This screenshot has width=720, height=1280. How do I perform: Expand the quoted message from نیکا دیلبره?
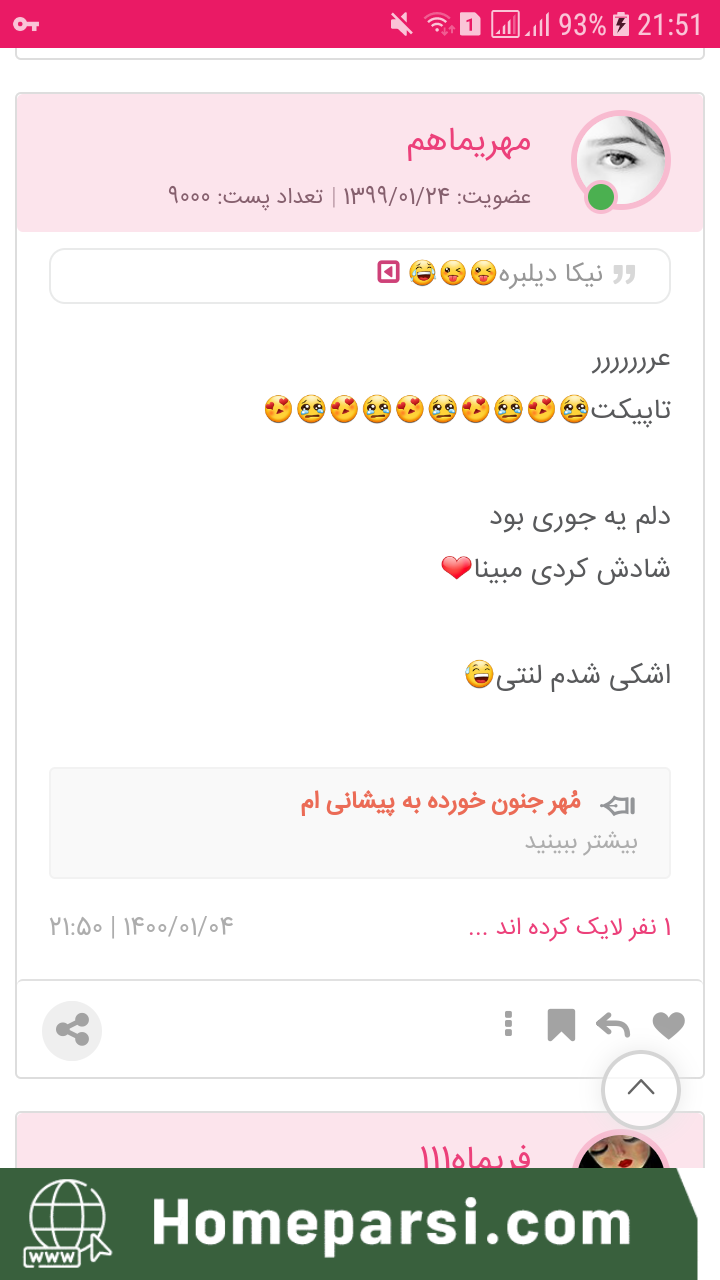[x=389, y=272]
